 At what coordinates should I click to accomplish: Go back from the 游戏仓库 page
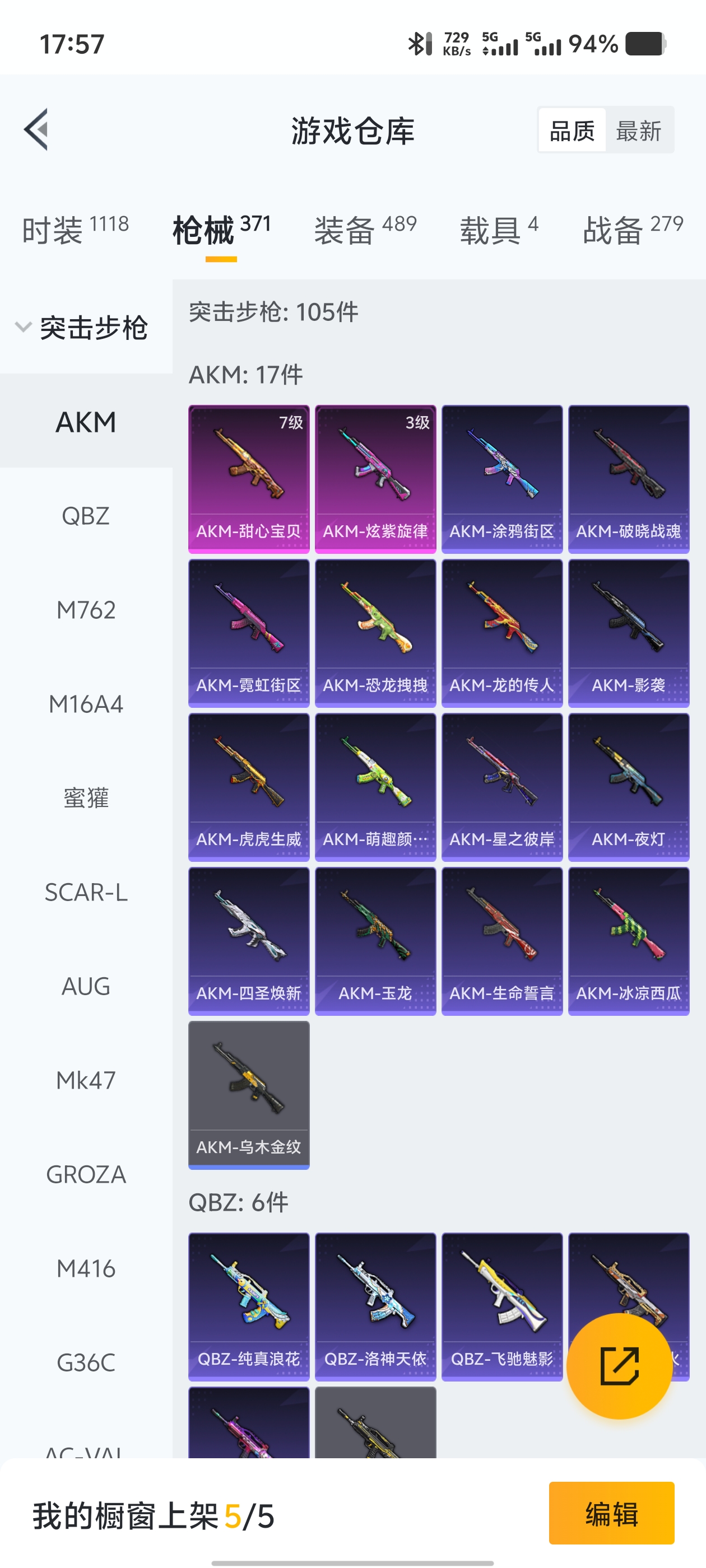click(x=36, y=130)
